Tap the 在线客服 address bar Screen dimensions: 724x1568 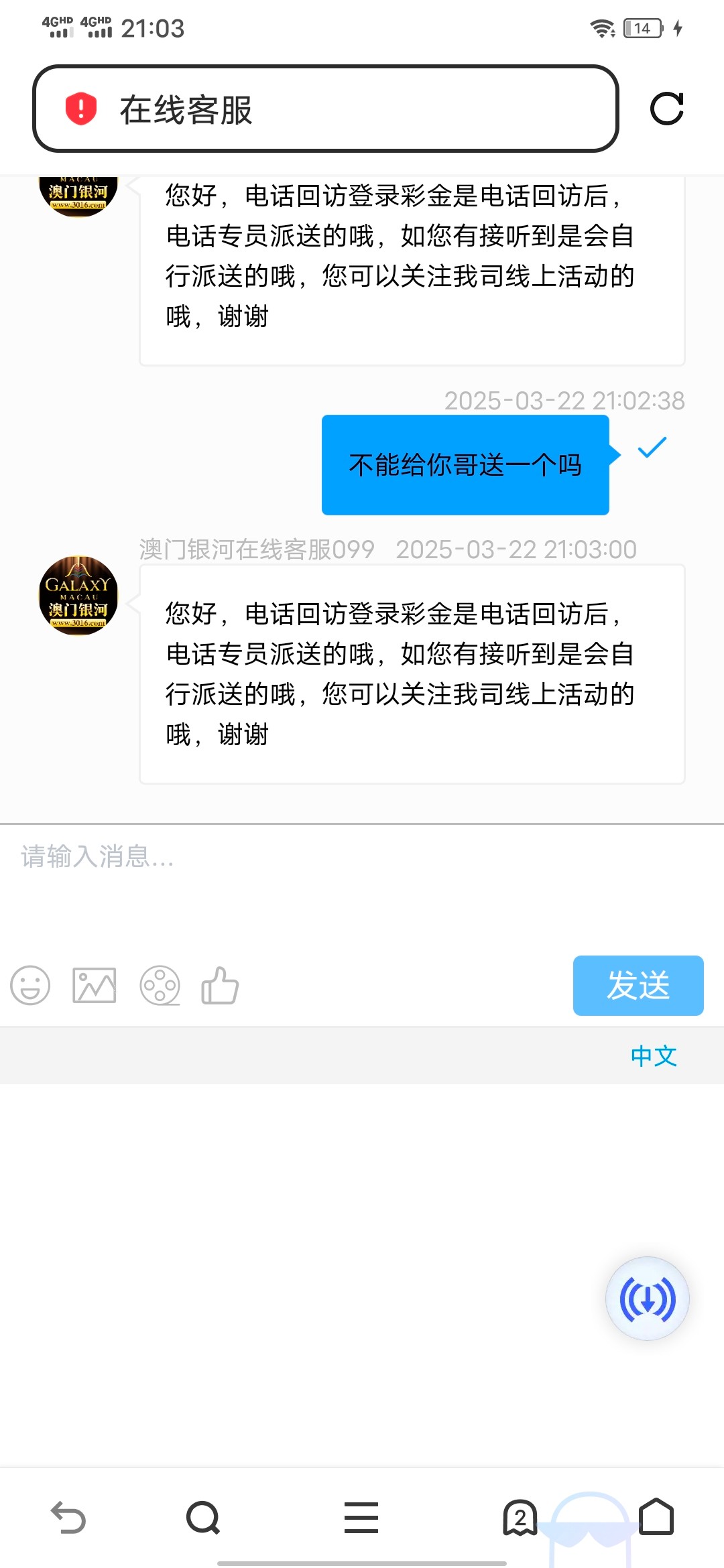point(325,109)
